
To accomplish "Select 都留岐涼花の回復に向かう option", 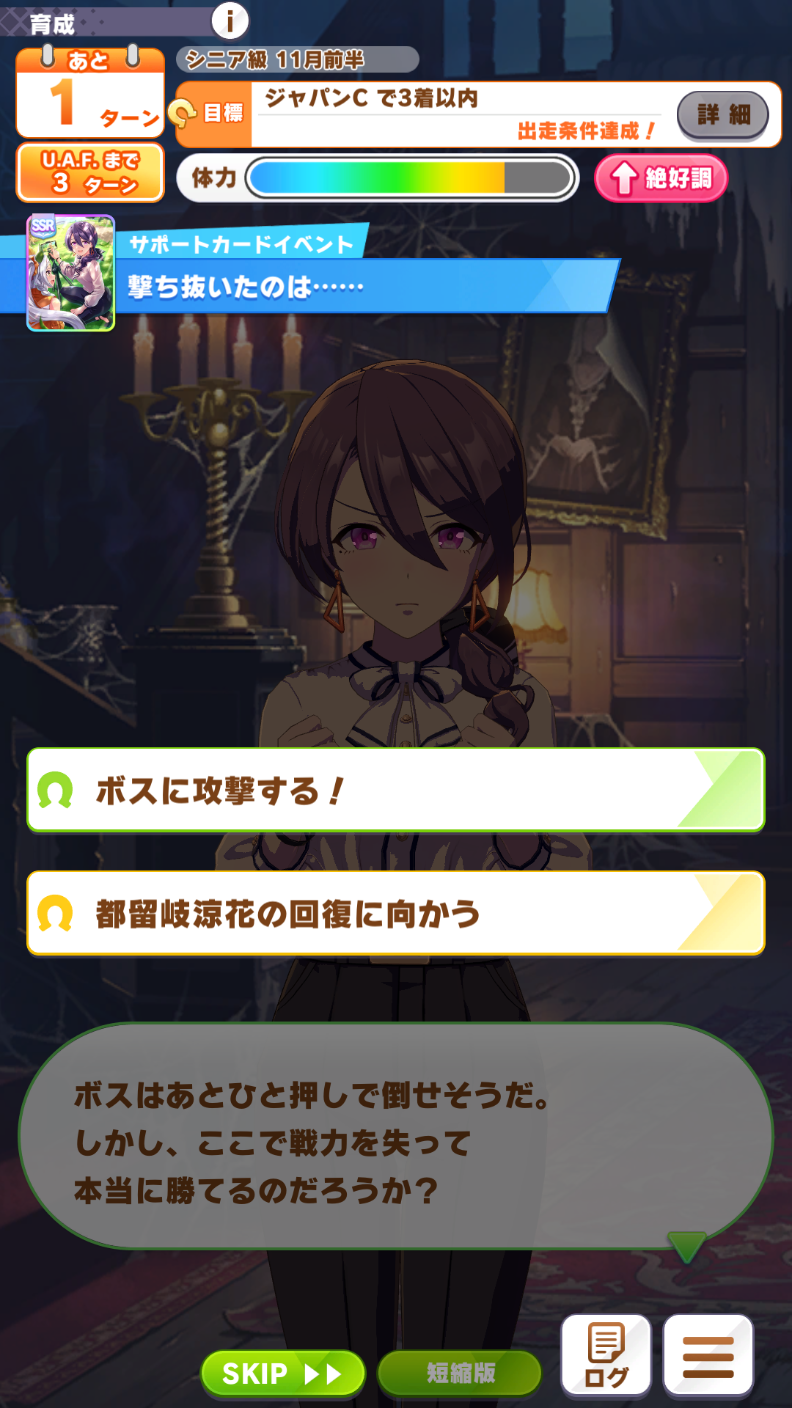I will coord(396,914).
